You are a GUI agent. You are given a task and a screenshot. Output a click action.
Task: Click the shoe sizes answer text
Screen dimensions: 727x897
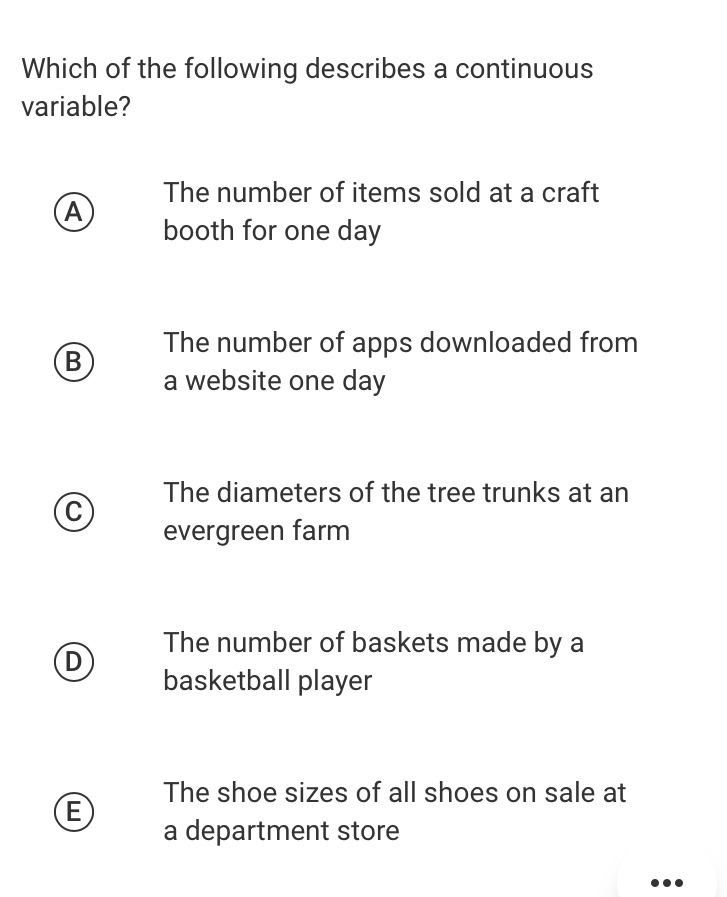pos(395,811)
